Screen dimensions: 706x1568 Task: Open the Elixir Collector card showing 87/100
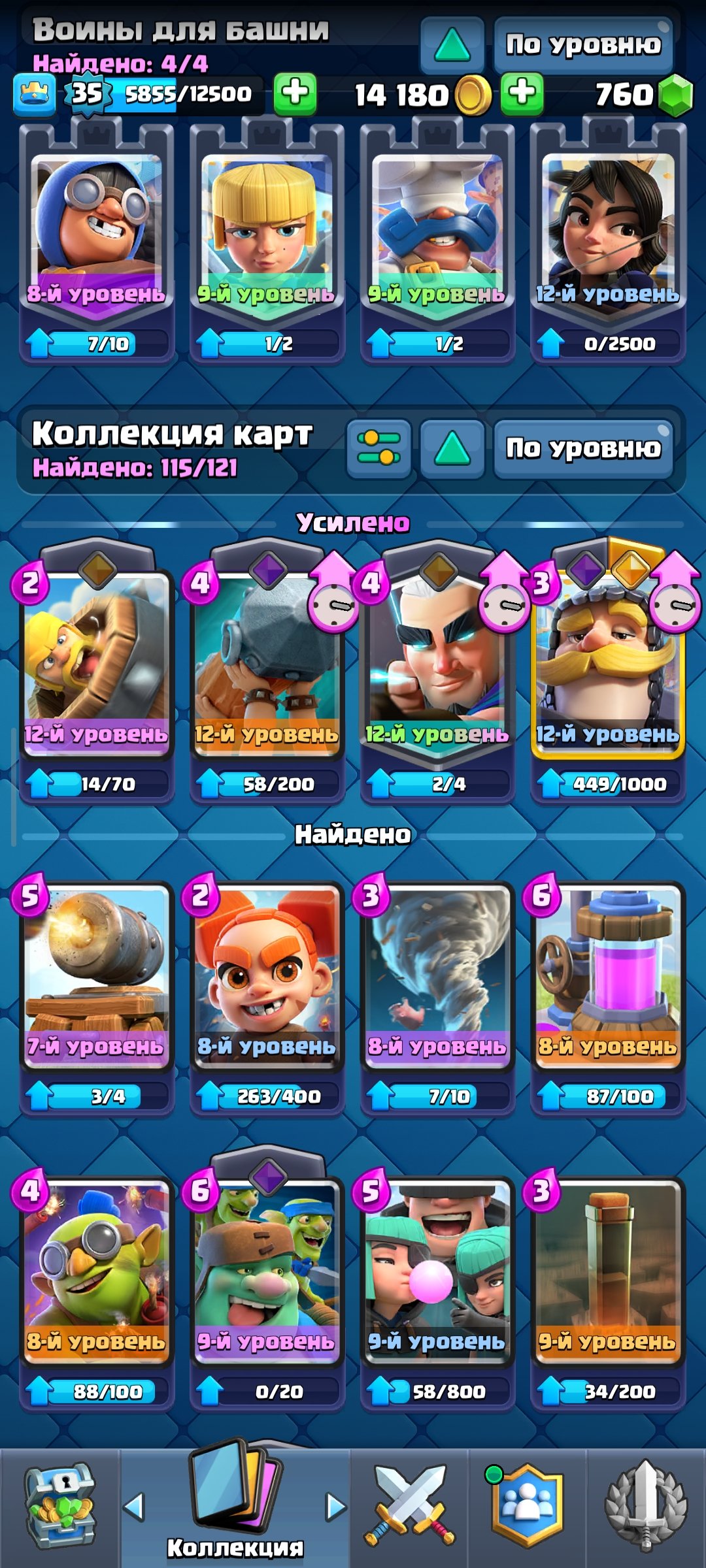point(608,973)
